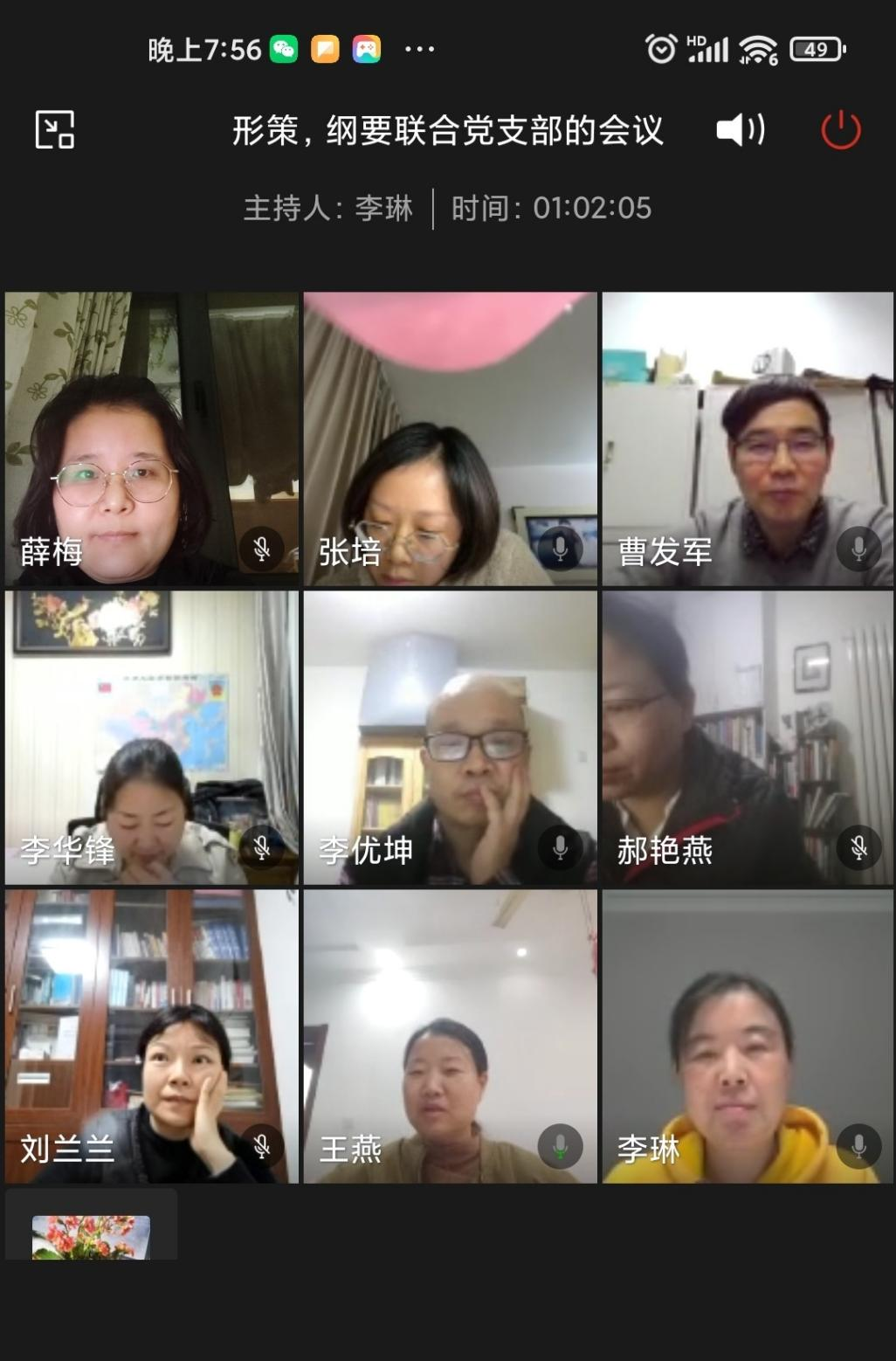This screenshot has width=896, height=1361.
Task: Open 郝艳燕's video tile
Action: [748, 737]
